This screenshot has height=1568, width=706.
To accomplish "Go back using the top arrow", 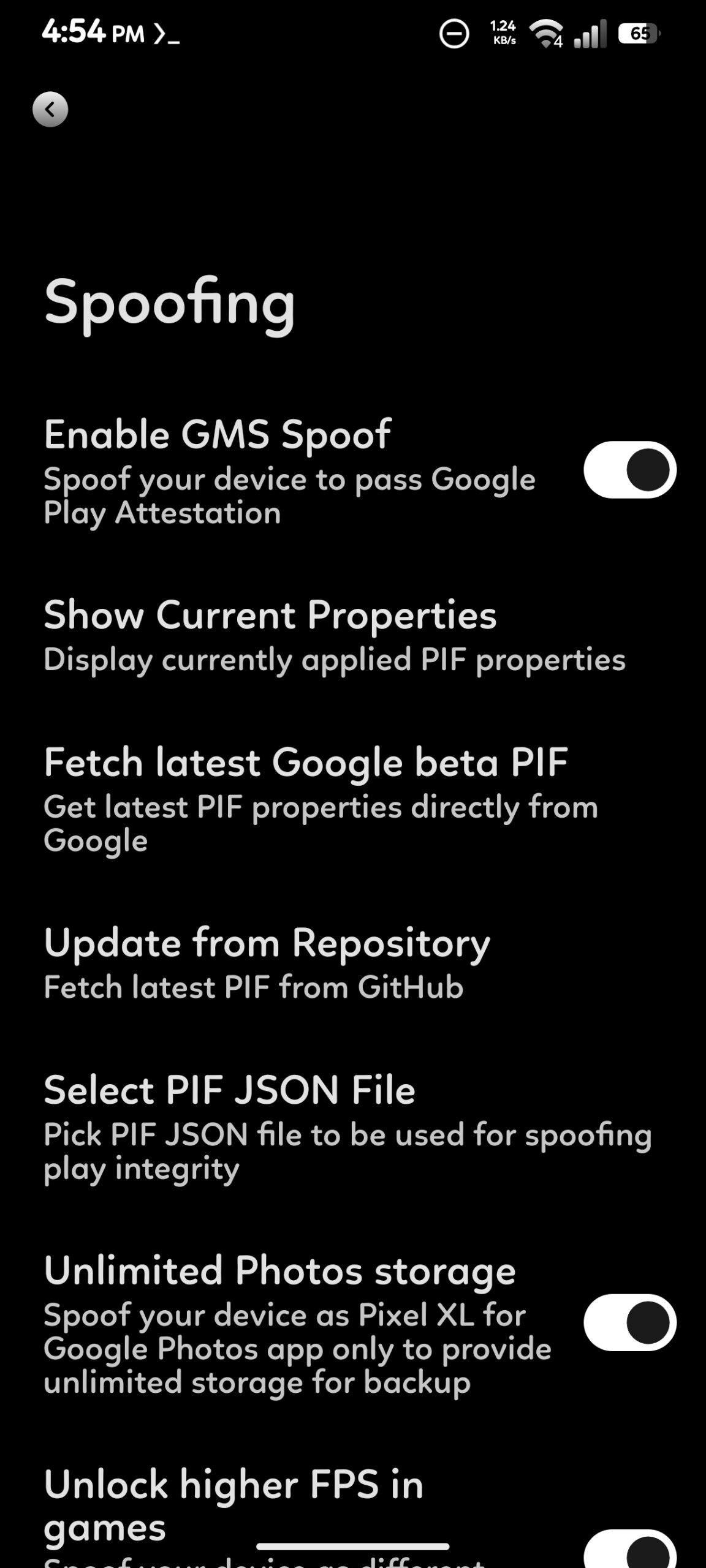I will pos(50,110).
